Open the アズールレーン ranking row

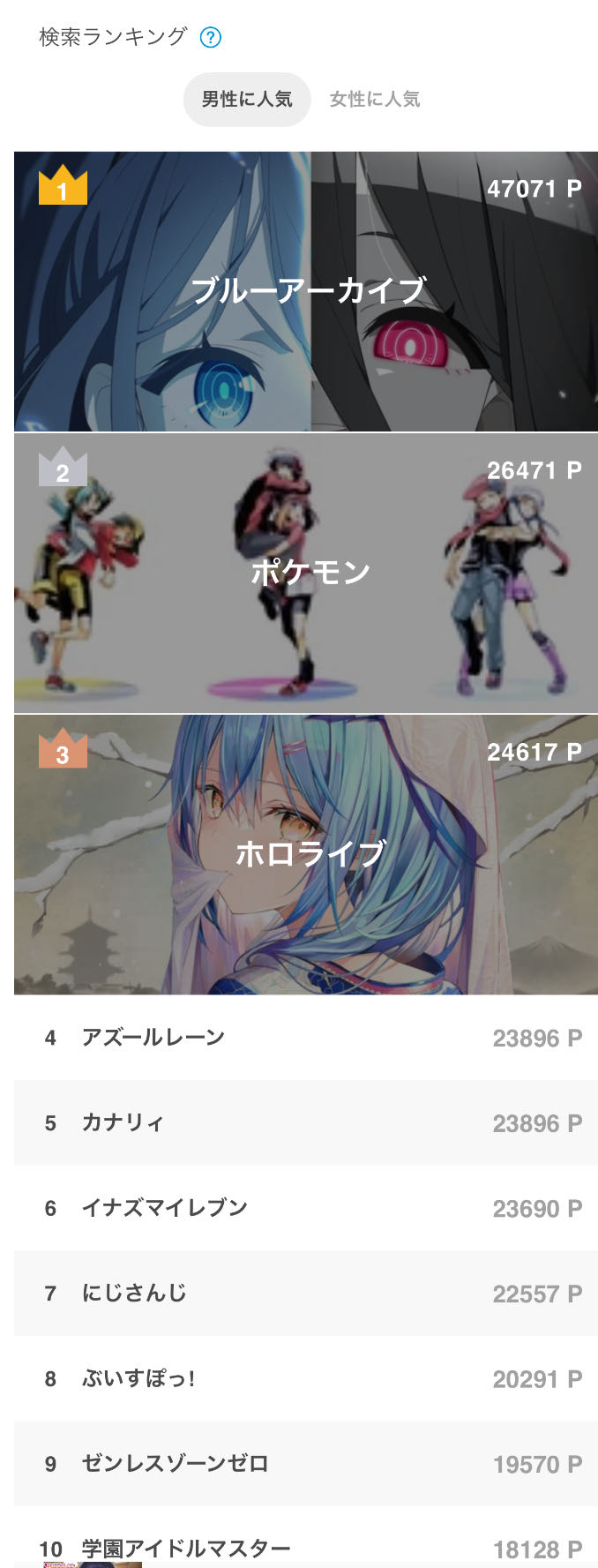[x=306, y=1038]
